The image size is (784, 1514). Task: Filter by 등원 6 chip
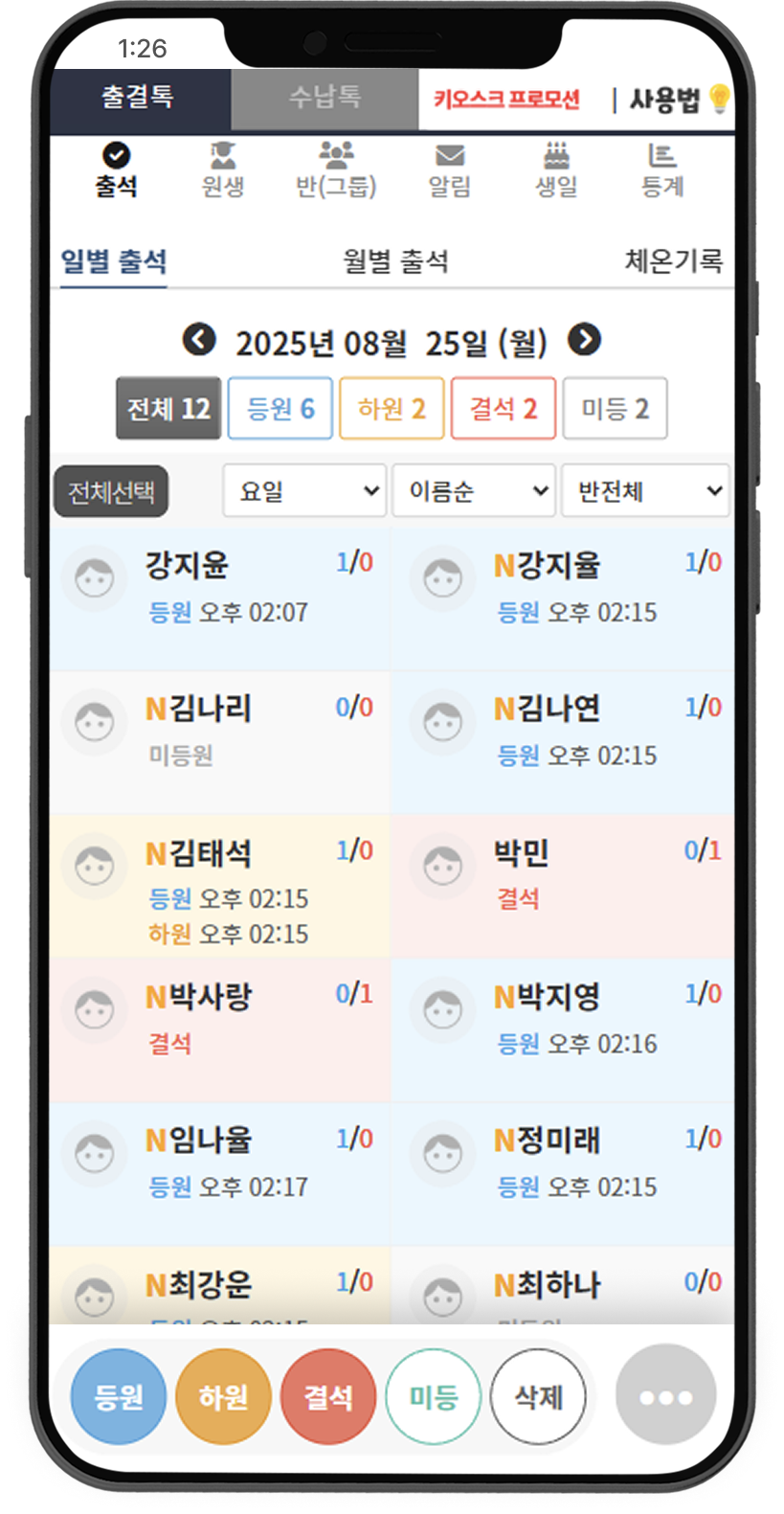coord(280,409)
